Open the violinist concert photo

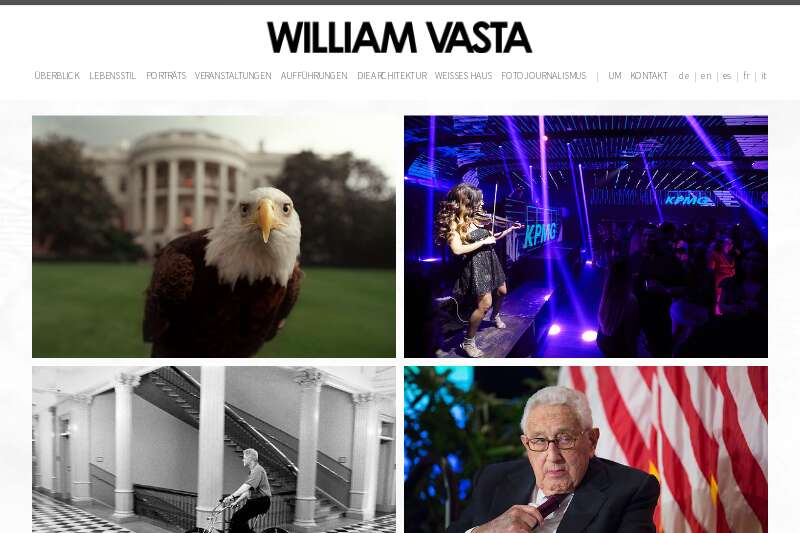(x=586, y=236)
